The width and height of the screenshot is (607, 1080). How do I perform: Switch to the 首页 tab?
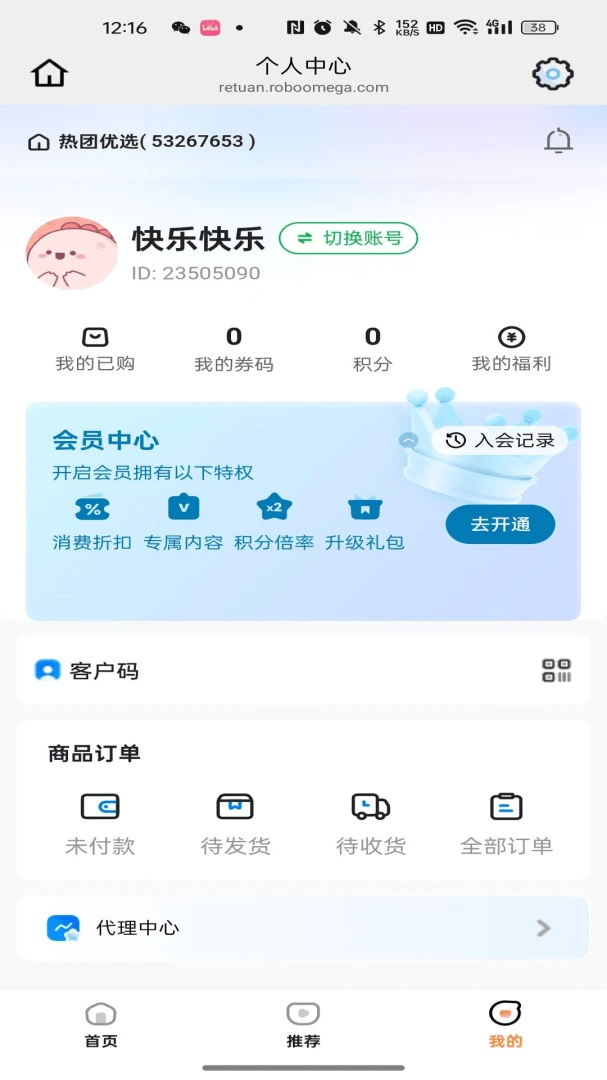click(x=101, y=1026)
